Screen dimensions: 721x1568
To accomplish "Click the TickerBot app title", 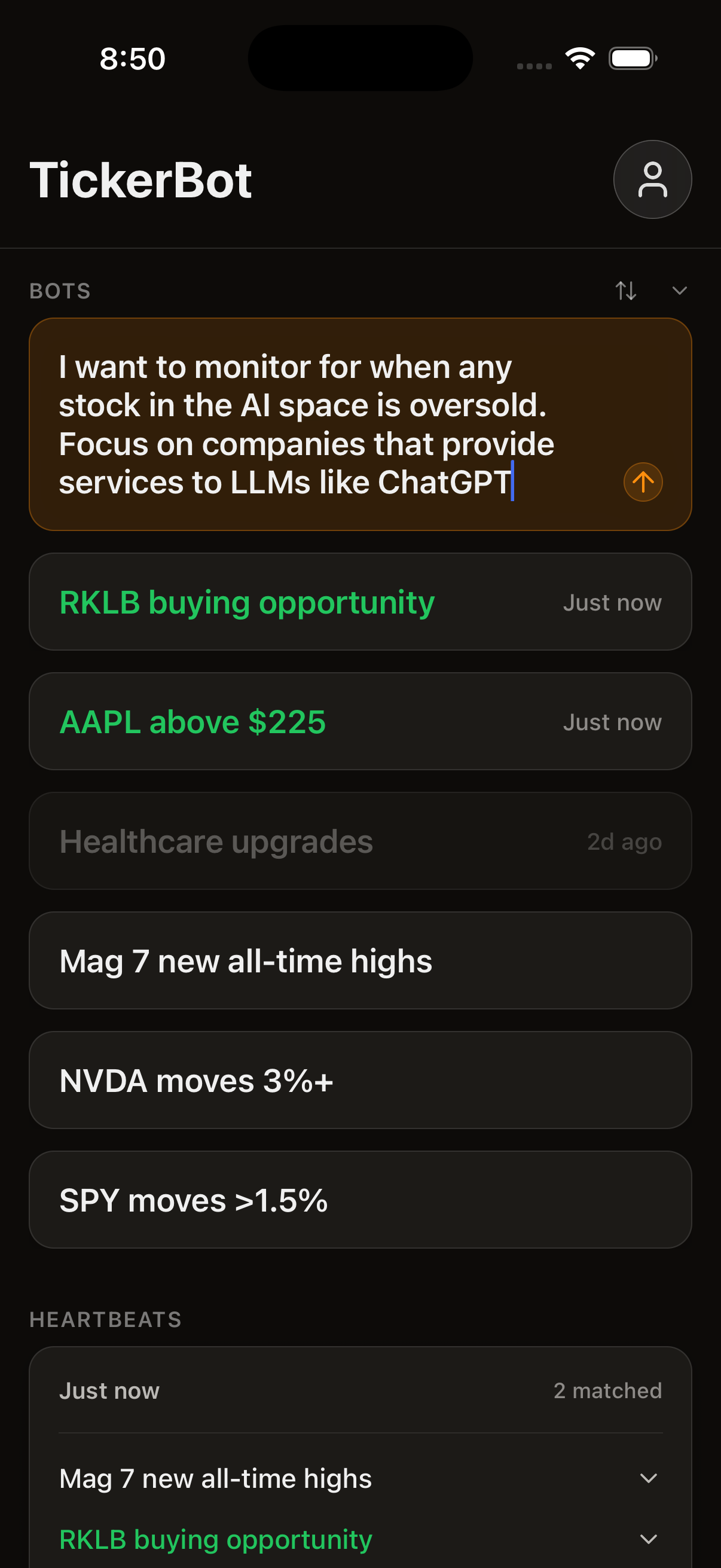I will click(x=141, y=179).
